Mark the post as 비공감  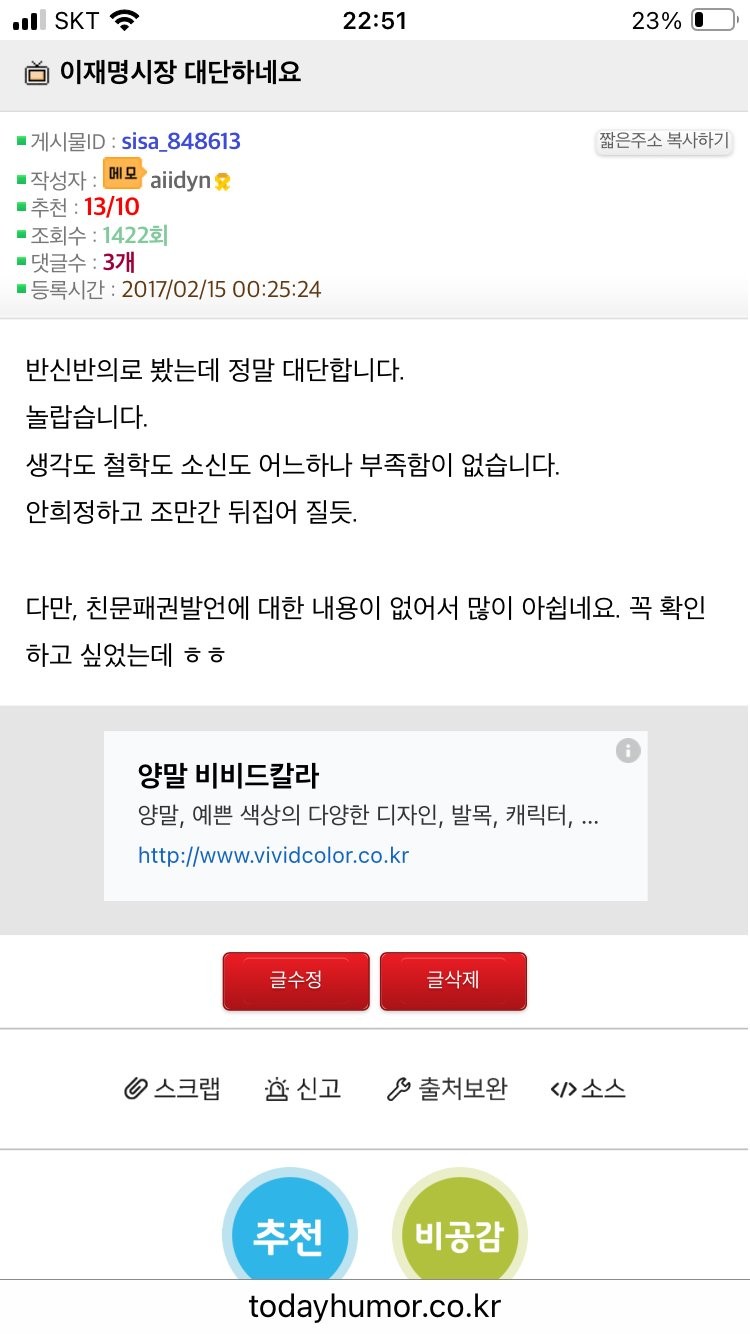click(x=460, y=1236)
